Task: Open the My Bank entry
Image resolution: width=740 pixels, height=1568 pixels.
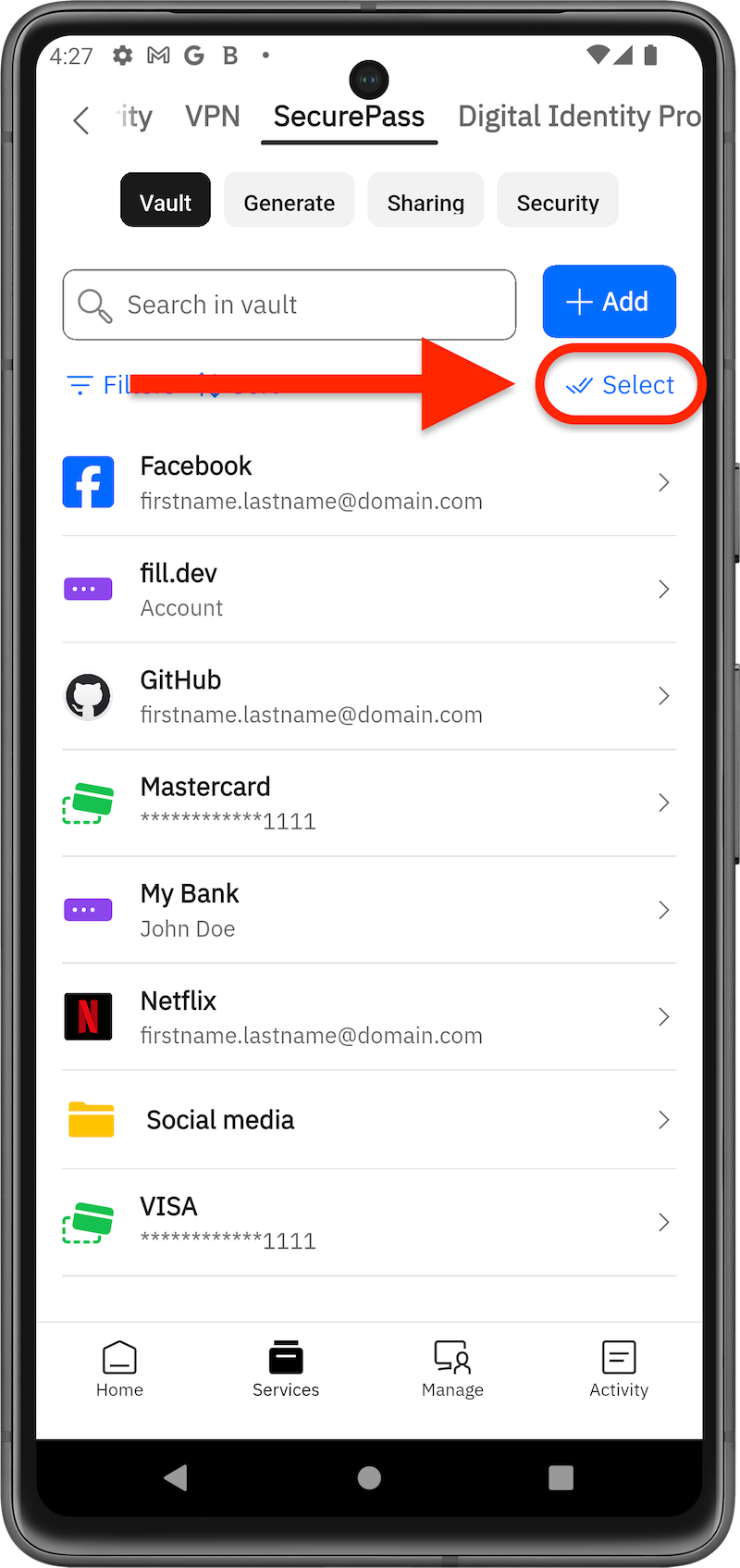Action: click(368, 910)
